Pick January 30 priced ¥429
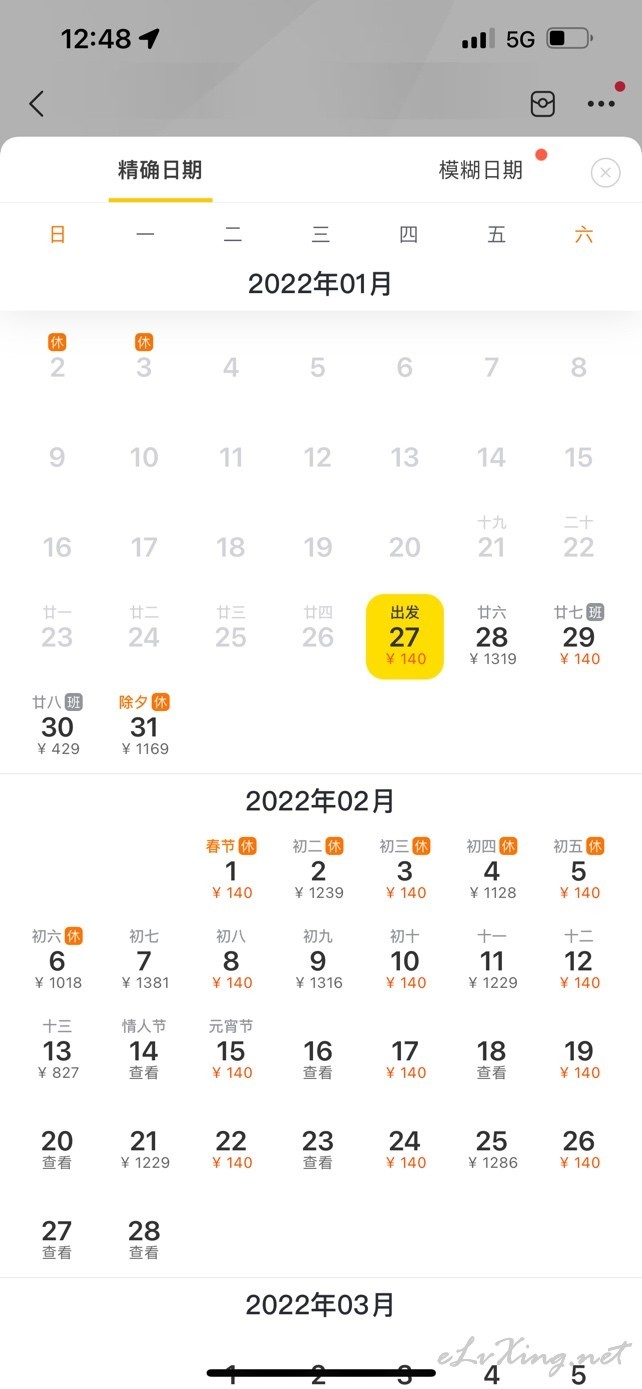This screenshot has height=1389, width=642. click(x=57, y=726)
